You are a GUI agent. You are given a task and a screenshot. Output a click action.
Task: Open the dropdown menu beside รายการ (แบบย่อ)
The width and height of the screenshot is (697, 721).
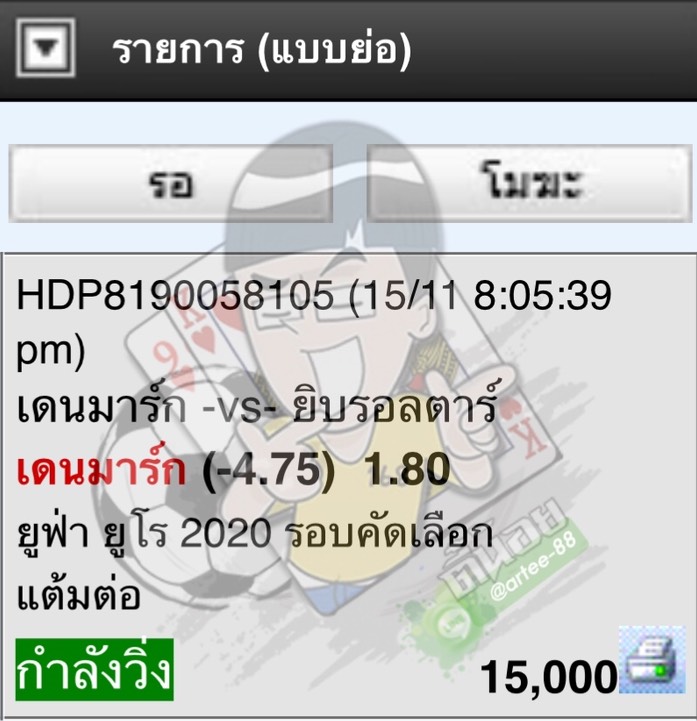pyautogui.click(x=48, y=49)
